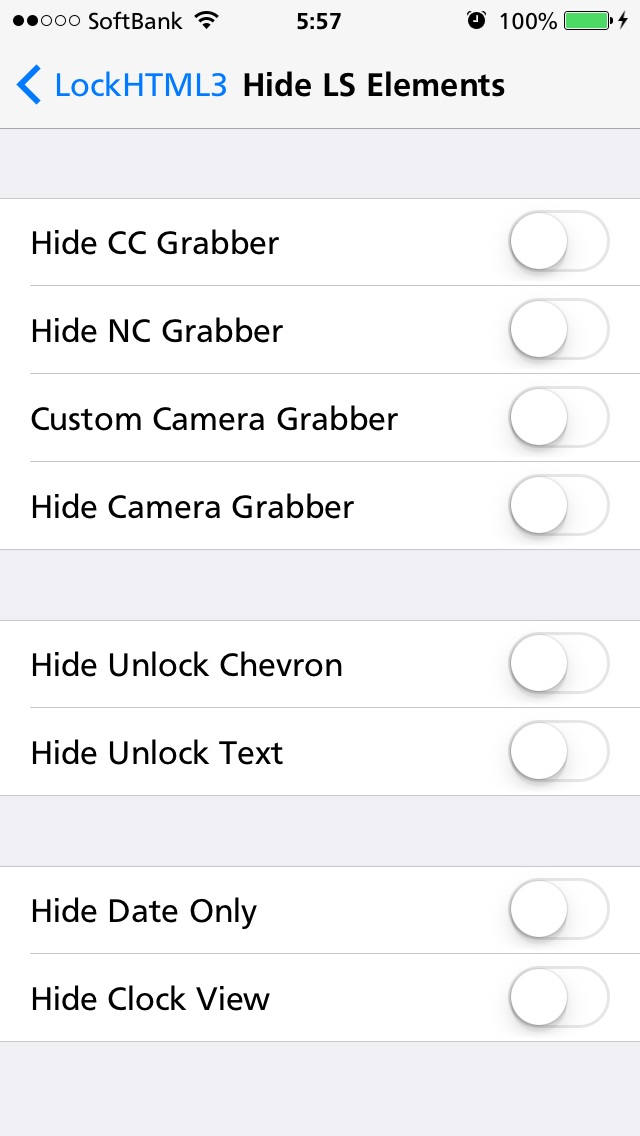Toggle Hide Date Only
Image resolution: width=640 pixels, height=1136 pixels.
(559, 910)
